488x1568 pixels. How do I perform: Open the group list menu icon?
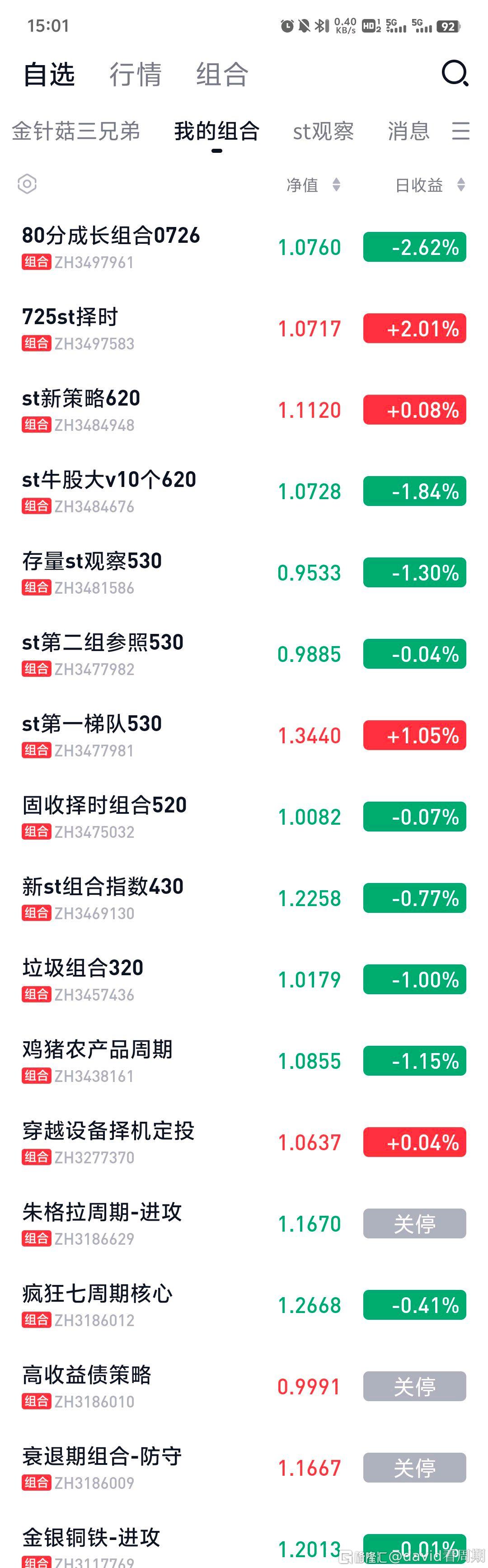coord(460,132)
